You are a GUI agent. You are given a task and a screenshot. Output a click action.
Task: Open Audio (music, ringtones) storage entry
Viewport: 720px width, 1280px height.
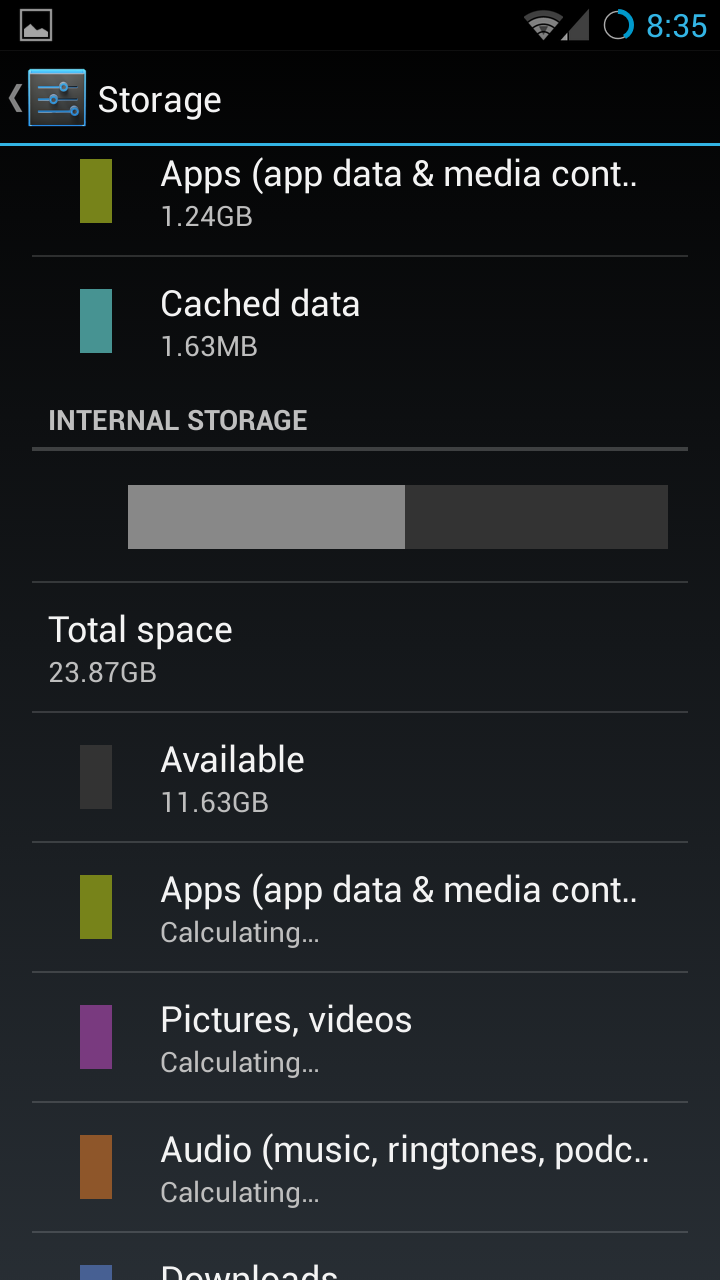click(x=360, y=1167)
